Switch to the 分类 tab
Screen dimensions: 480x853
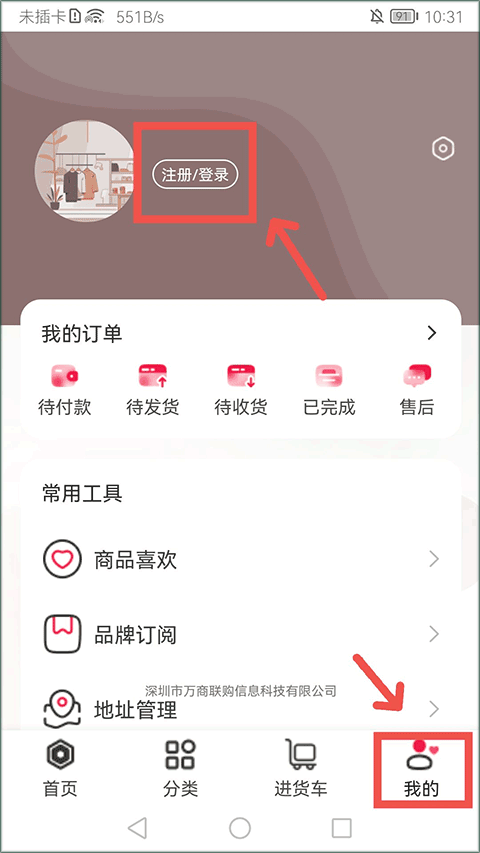[x=180, y=768]
